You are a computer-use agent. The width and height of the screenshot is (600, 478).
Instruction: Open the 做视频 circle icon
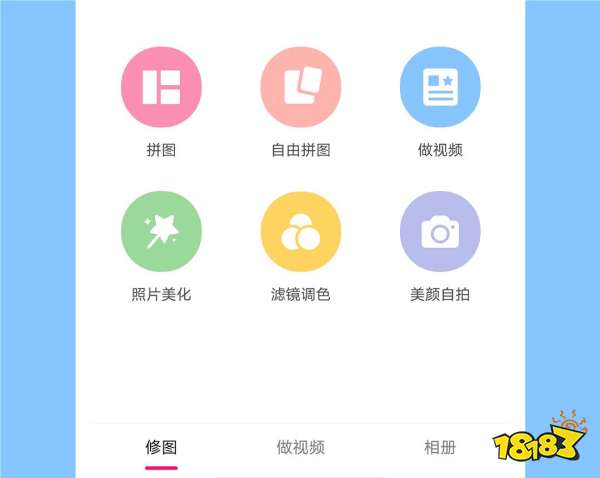(440, 87)
